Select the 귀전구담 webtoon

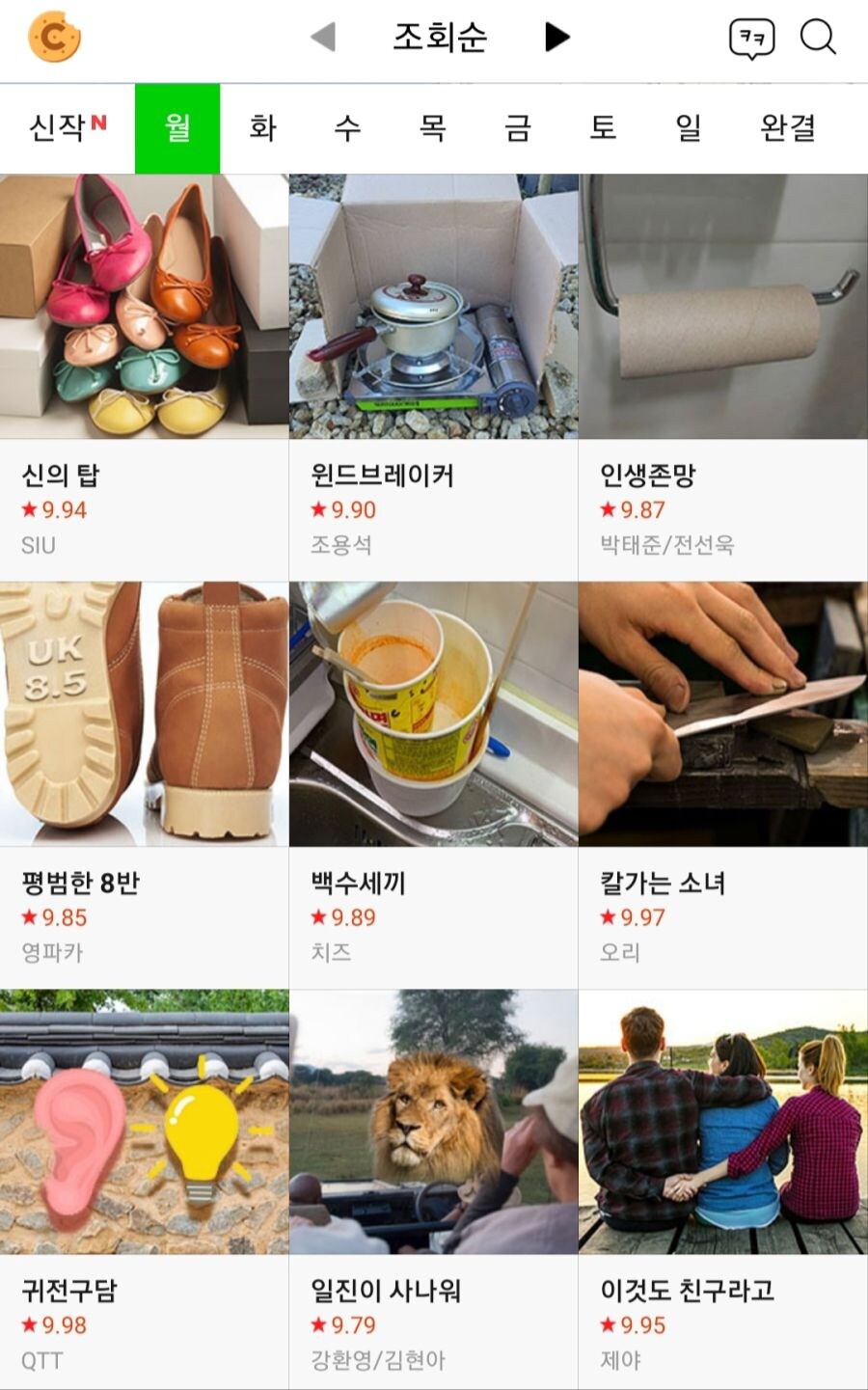point(145,1191)
